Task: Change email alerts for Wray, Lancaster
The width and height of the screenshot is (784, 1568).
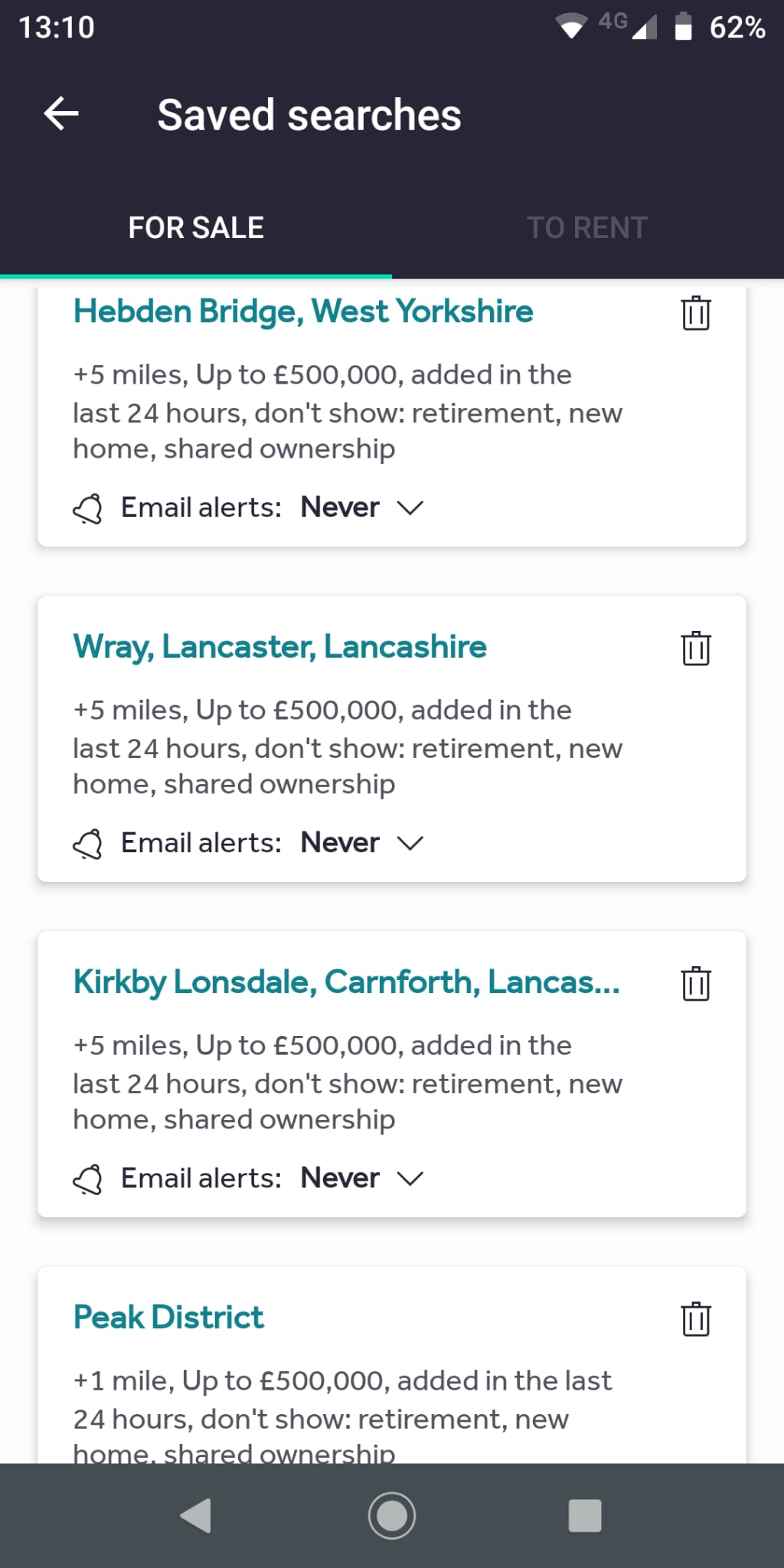Action: point(361,843)
